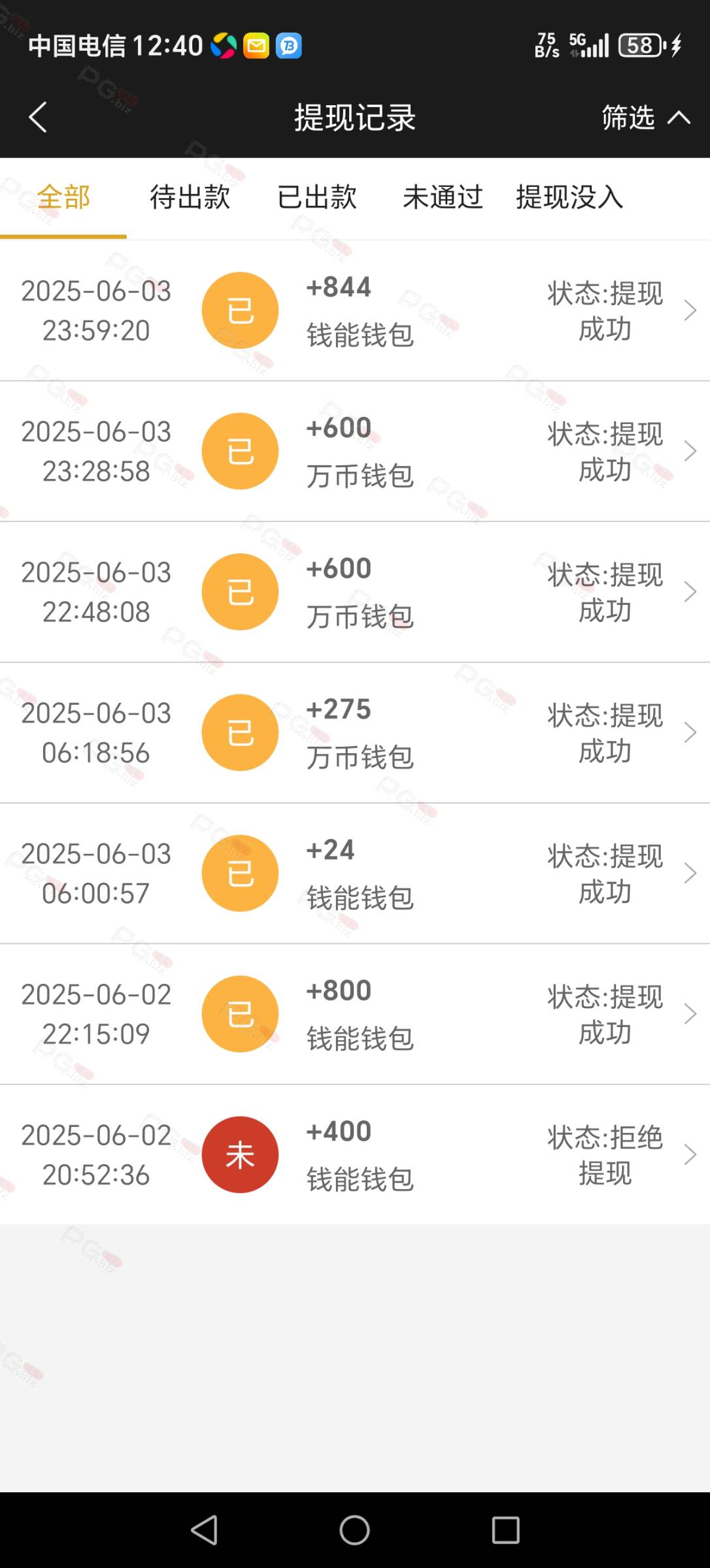Open the +600 record from 22:48:08
The height and width of the screenshot is (1568, 710).
(355, 592)
